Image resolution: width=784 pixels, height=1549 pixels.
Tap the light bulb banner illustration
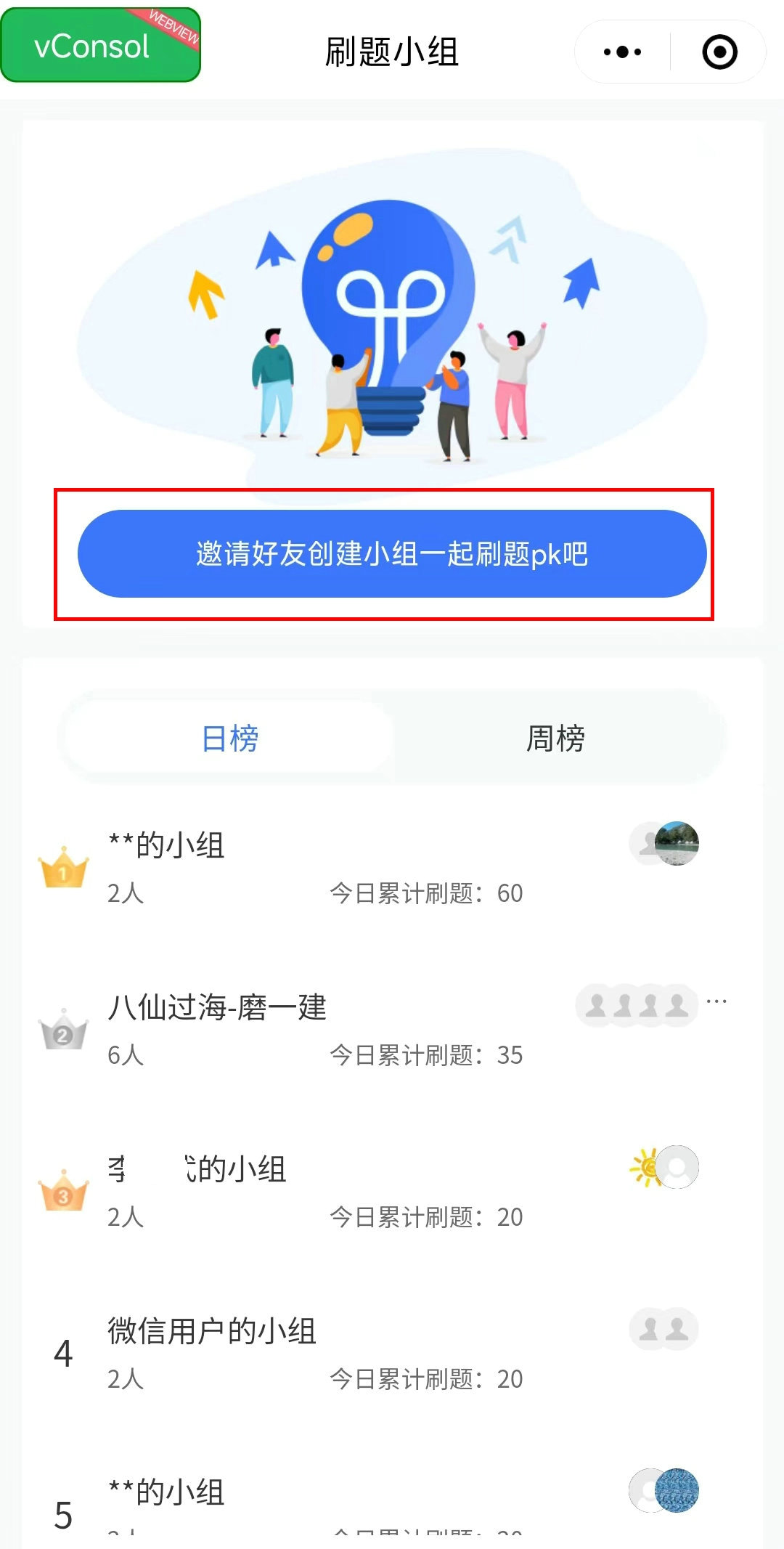point(392,305)
